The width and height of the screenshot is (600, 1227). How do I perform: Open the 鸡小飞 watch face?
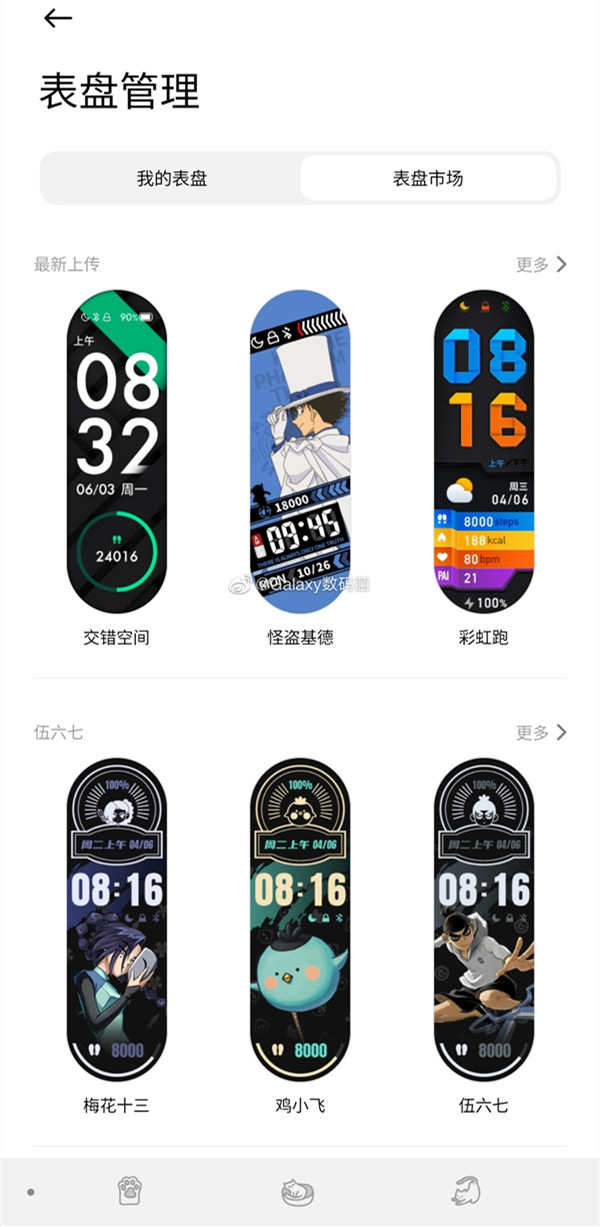(x=300, y=920)
